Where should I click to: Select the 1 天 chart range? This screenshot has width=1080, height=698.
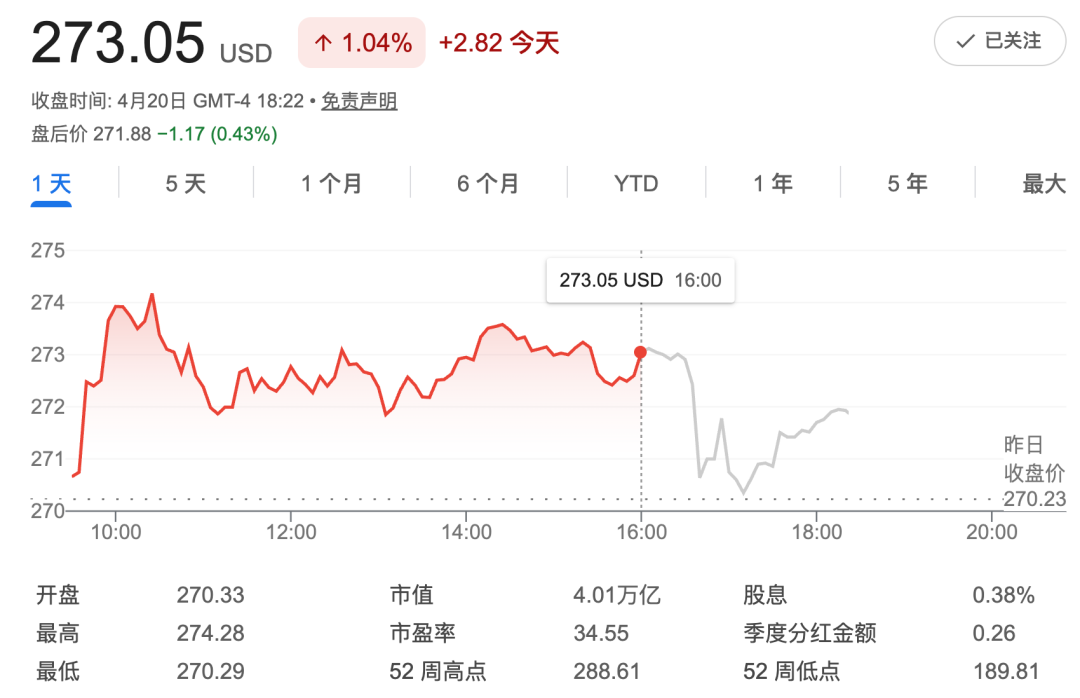[x=51, y=184]
